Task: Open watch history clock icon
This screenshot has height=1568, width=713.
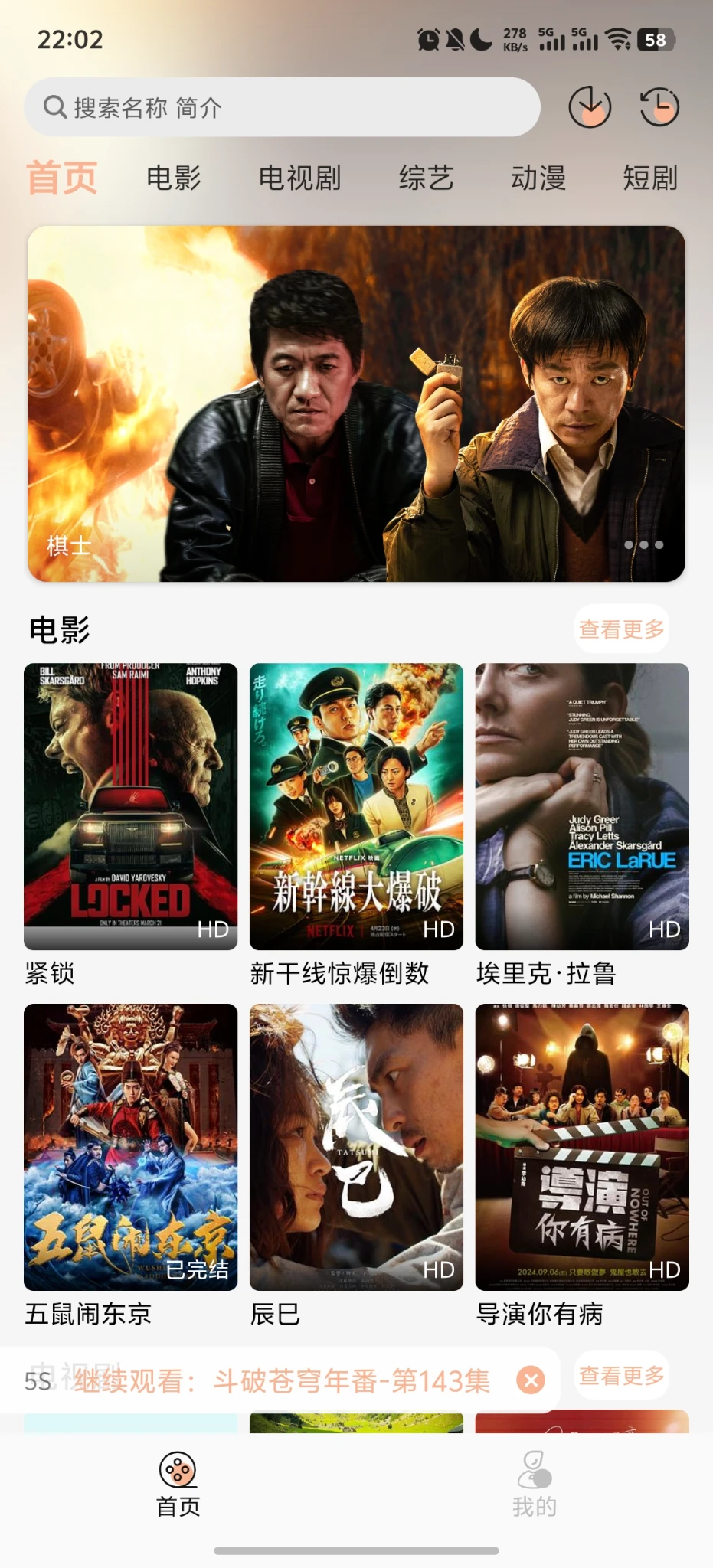Action: click(659, 107)
